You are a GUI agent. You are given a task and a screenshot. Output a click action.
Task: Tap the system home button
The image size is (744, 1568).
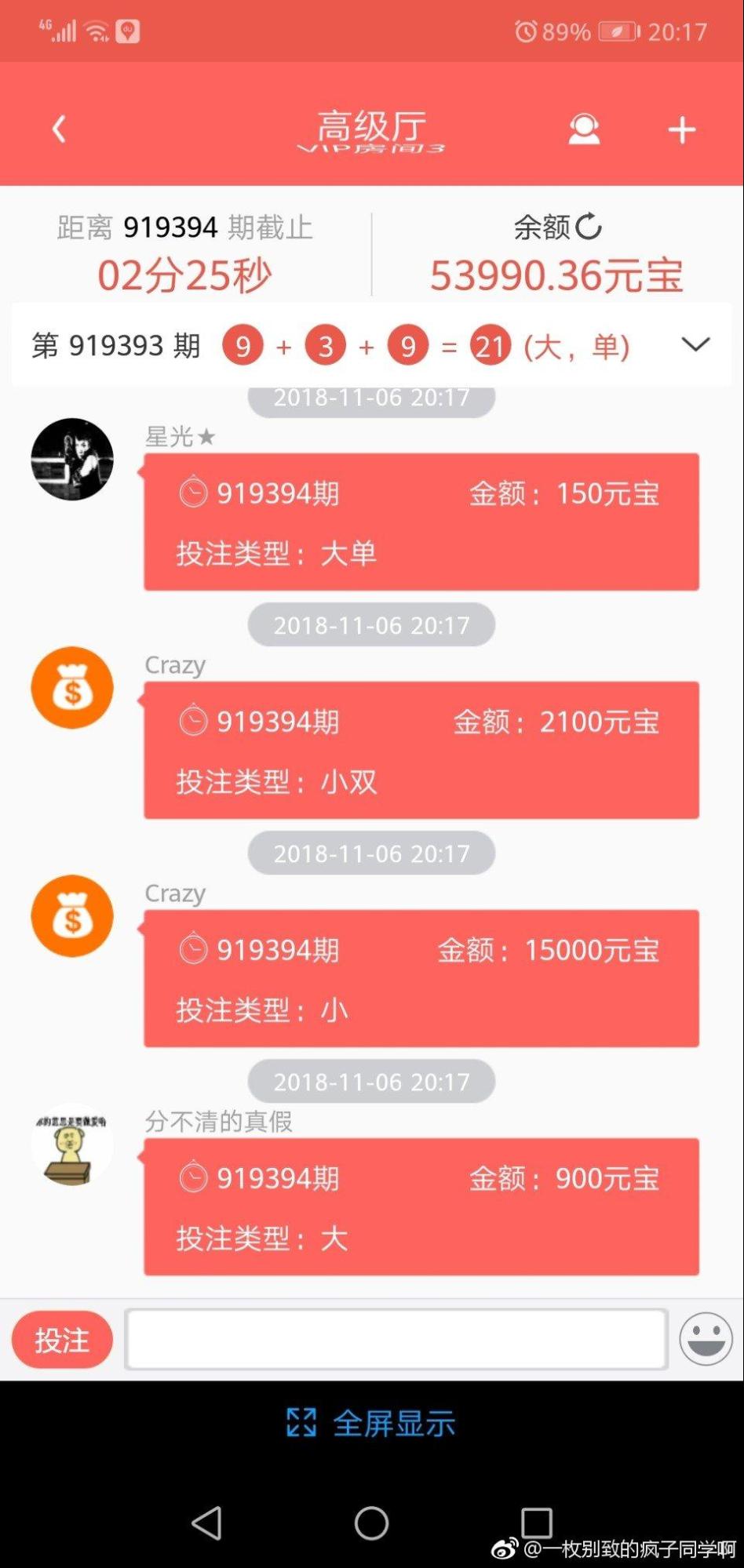coord(371,1523)
